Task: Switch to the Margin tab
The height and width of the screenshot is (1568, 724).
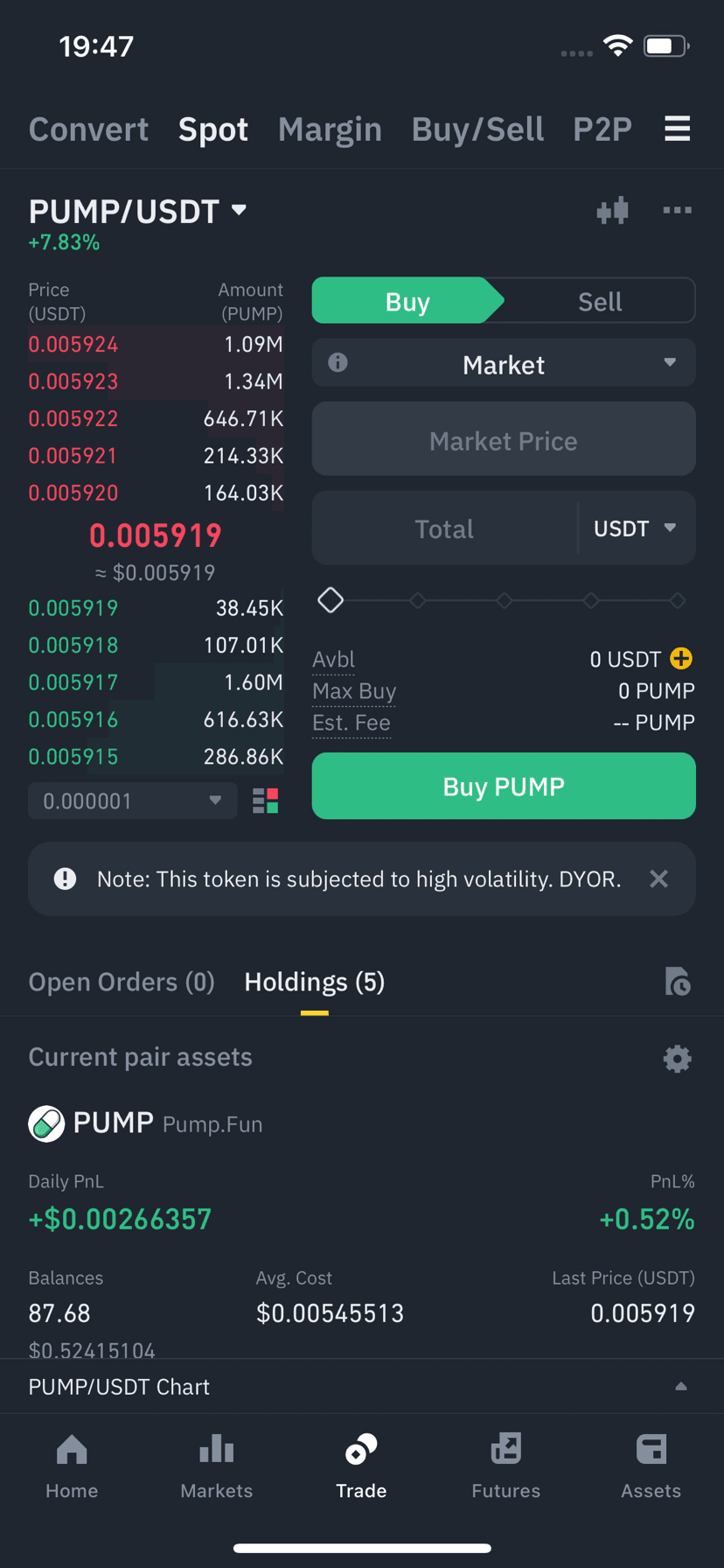Action: point(330,129)
